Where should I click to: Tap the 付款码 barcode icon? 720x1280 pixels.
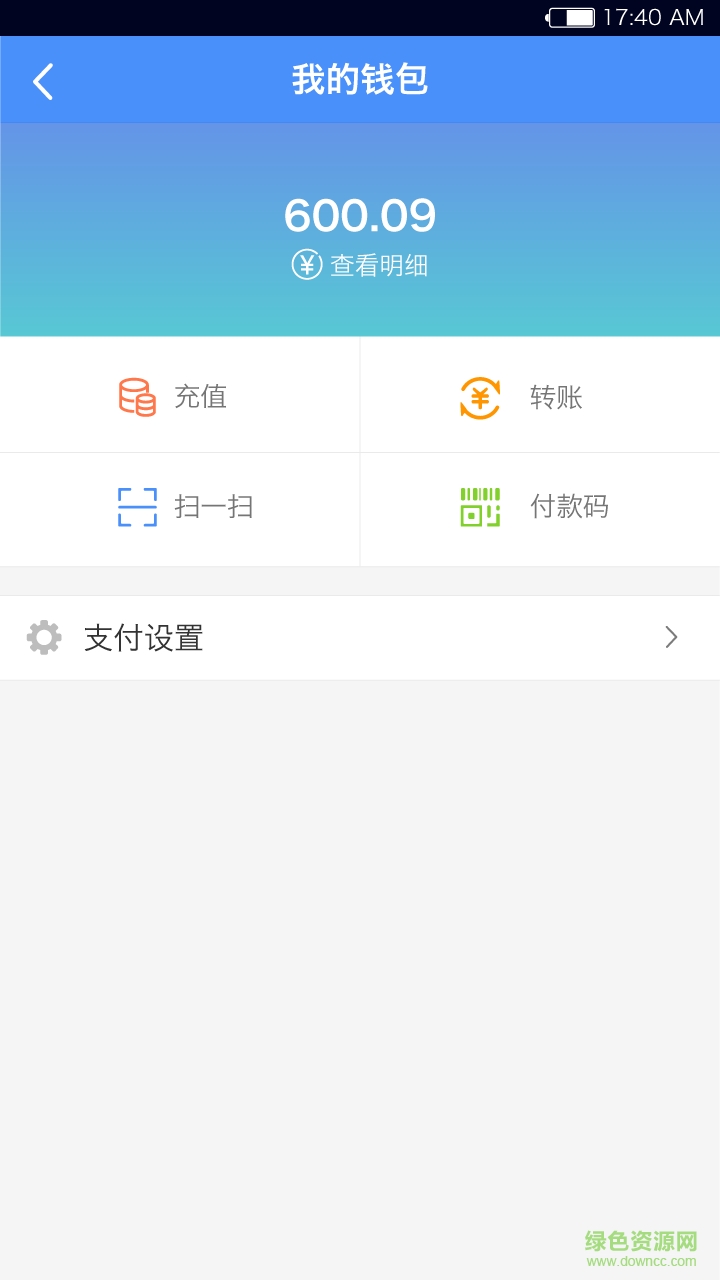point(480,507)
